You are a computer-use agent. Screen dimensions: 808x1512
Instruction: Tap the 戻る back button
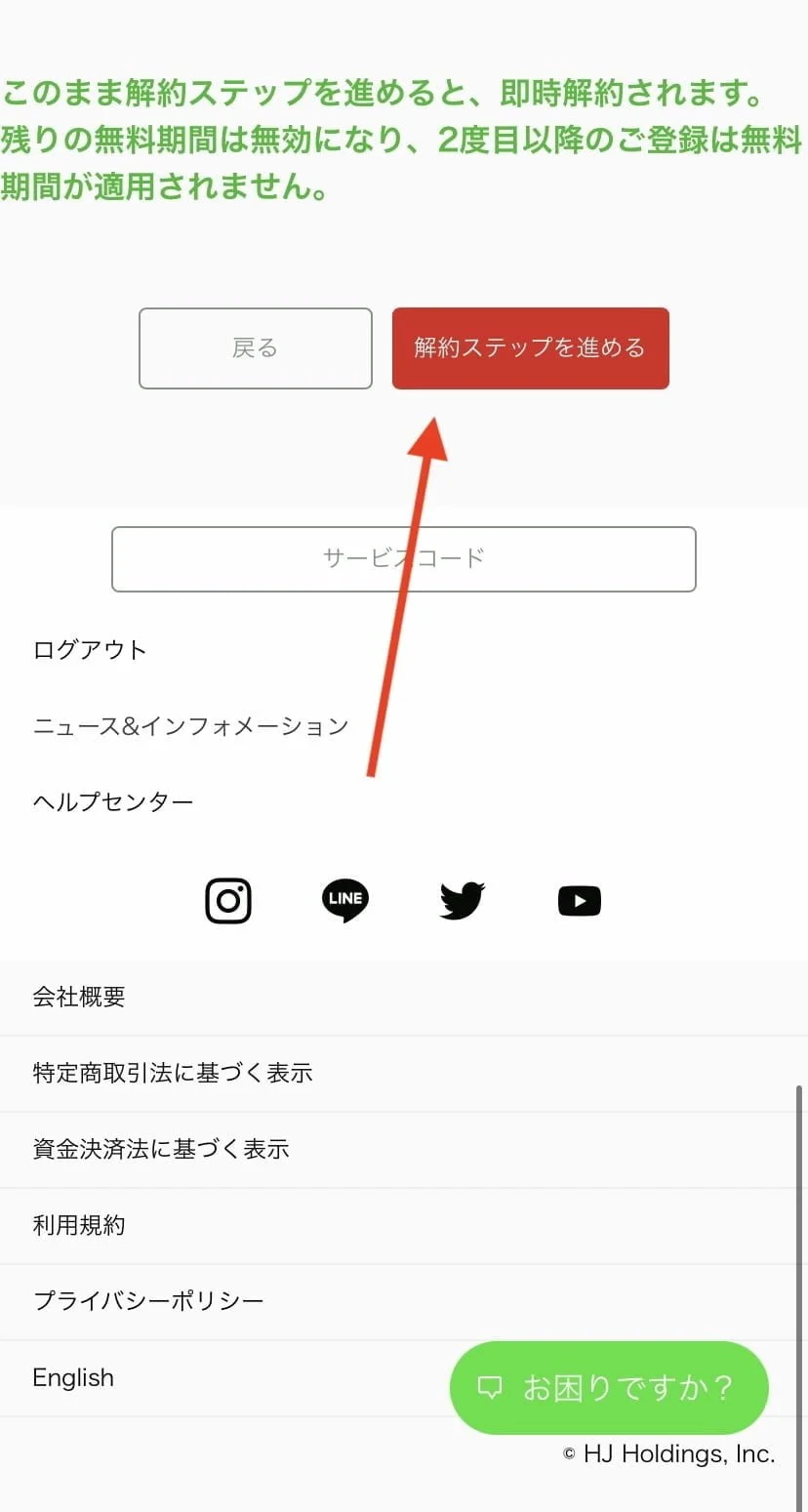(256, 348)
